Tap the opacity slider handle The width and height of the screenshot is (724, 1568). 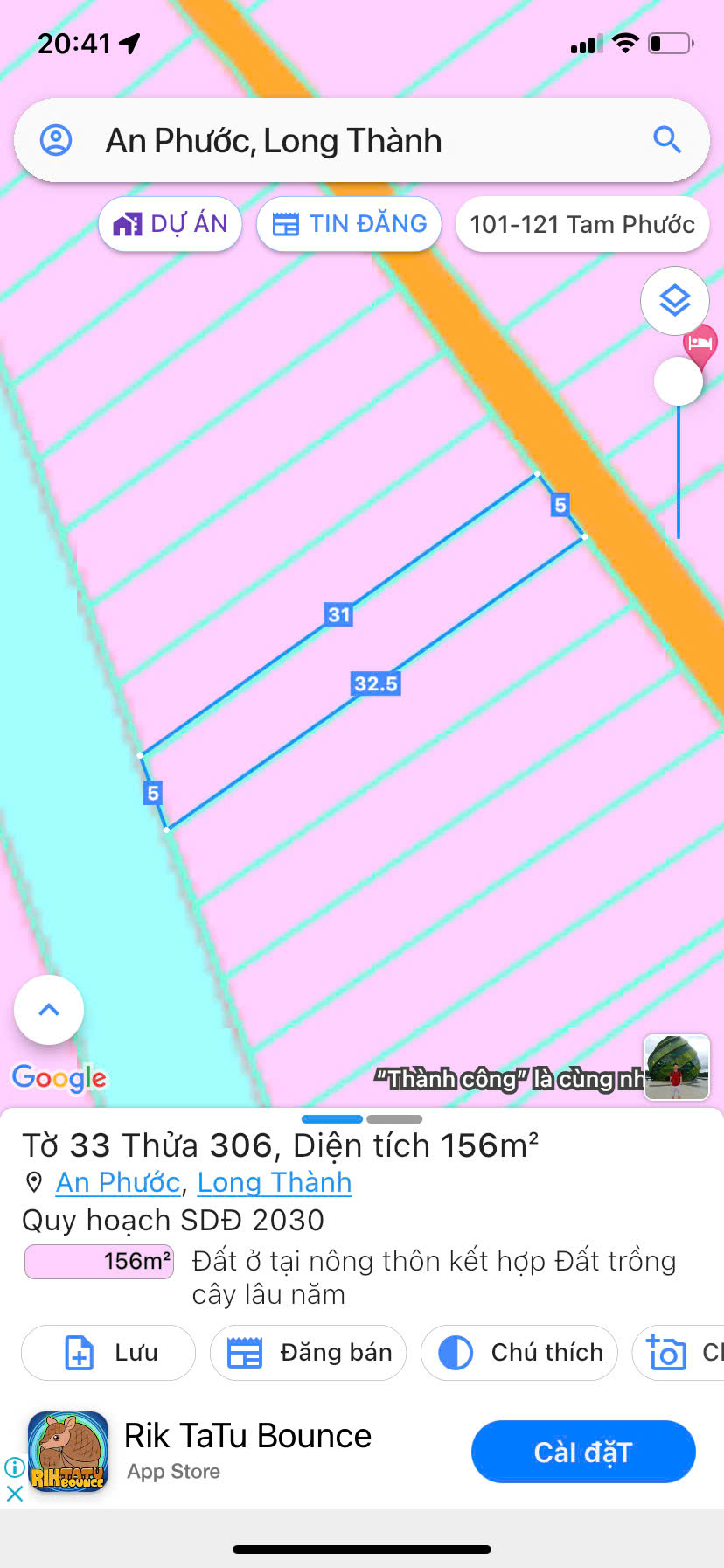[678, 381]
